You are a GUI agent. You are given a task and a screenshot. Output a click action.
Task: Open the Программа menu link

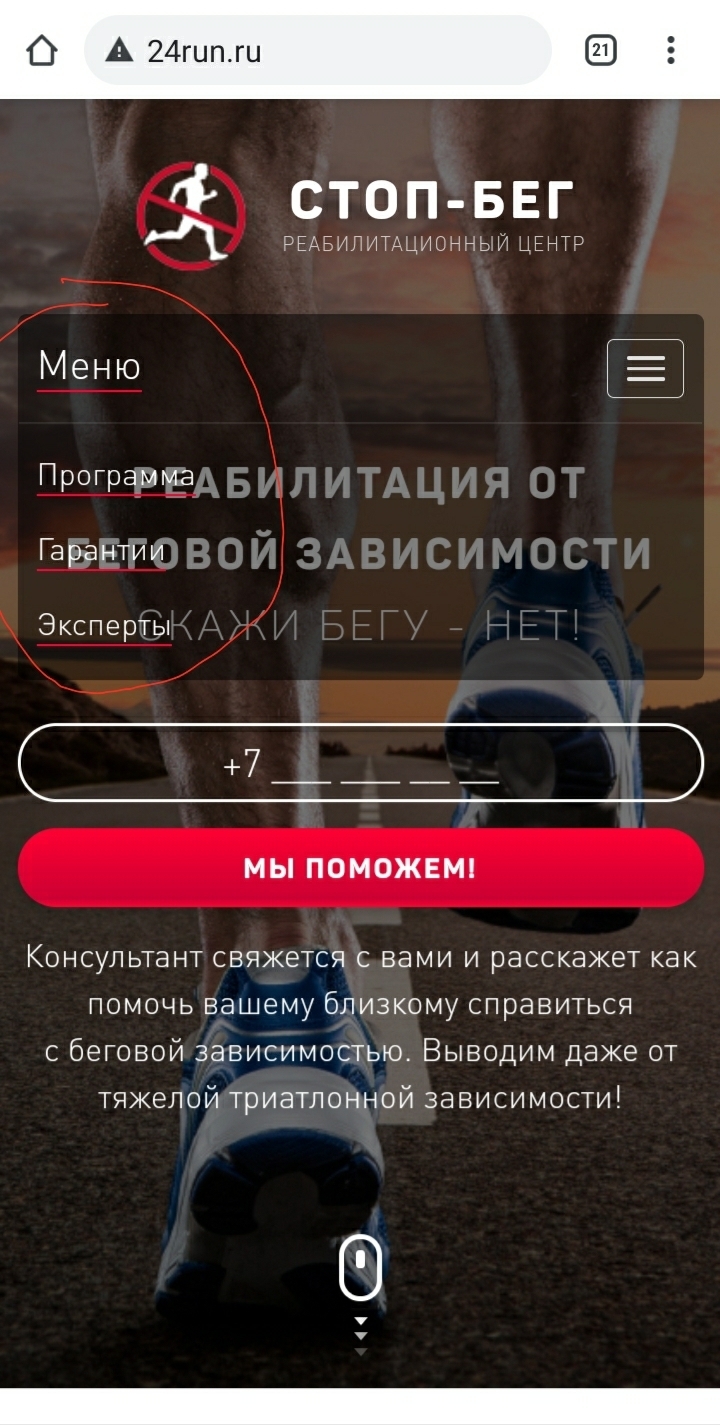tap(116, 476)
